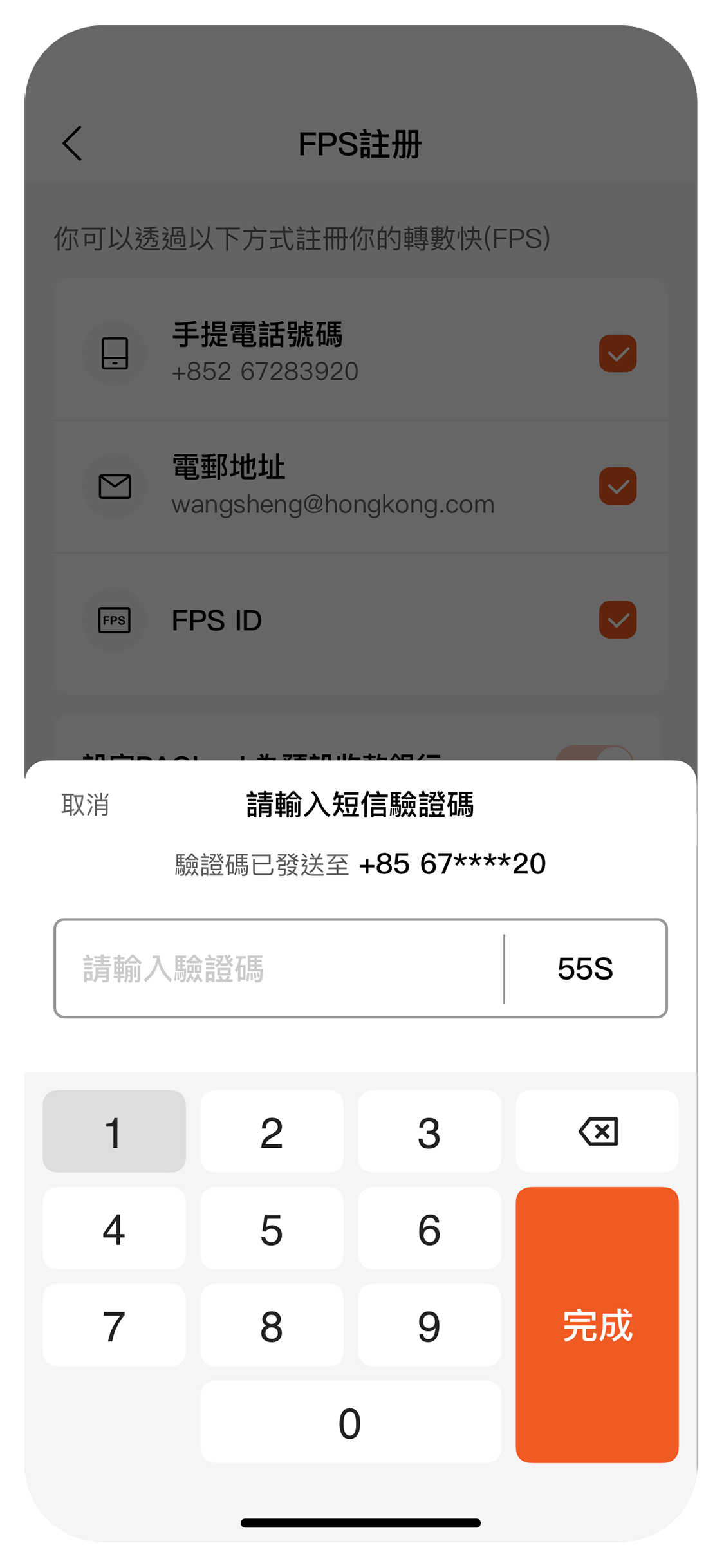Enter digit 7 on the keypad

click(x=114, y=1325)
